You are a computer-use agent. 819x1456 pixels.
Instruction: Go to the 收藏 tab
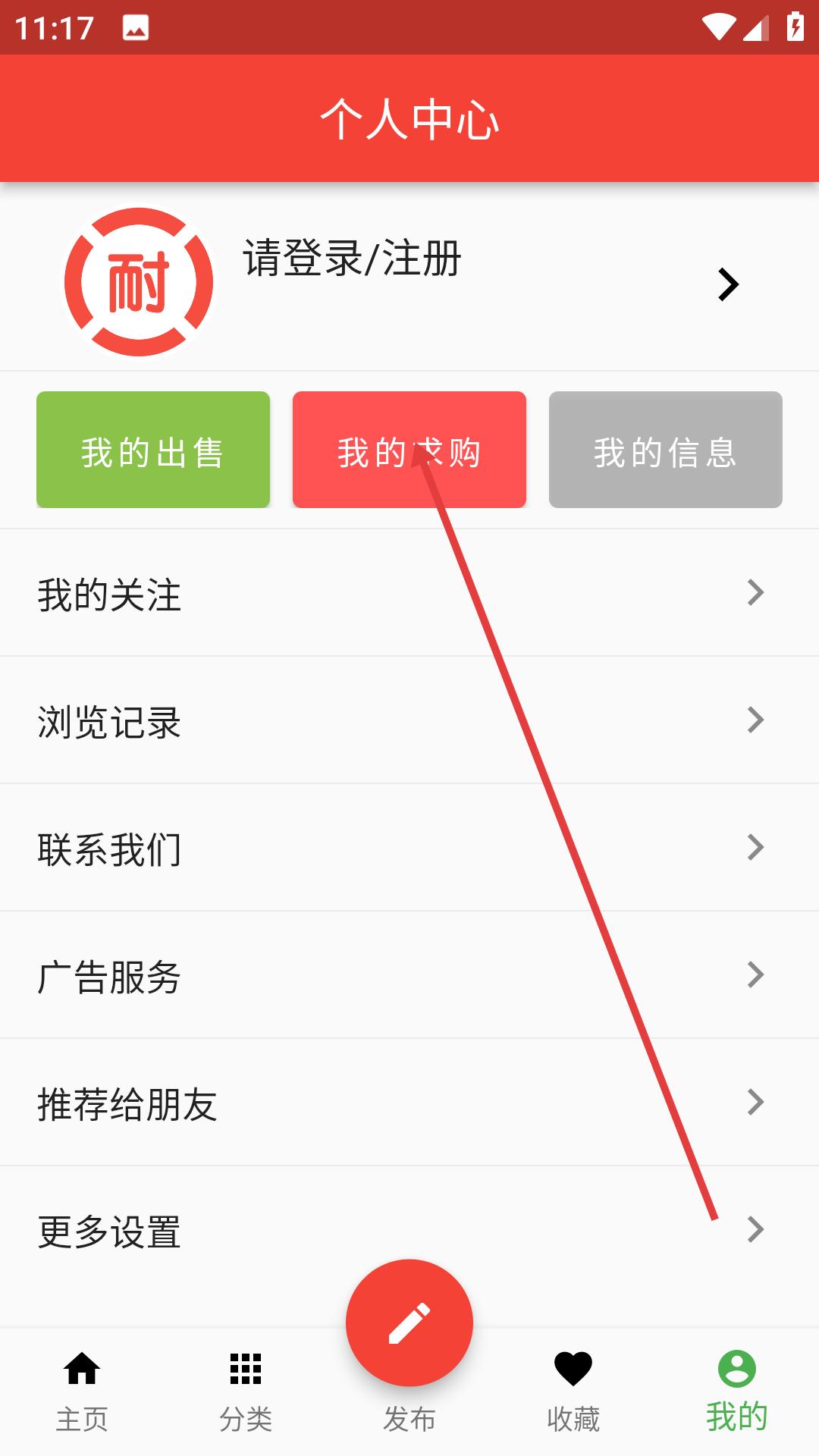pyautogui.click(x=573, y=1392)
